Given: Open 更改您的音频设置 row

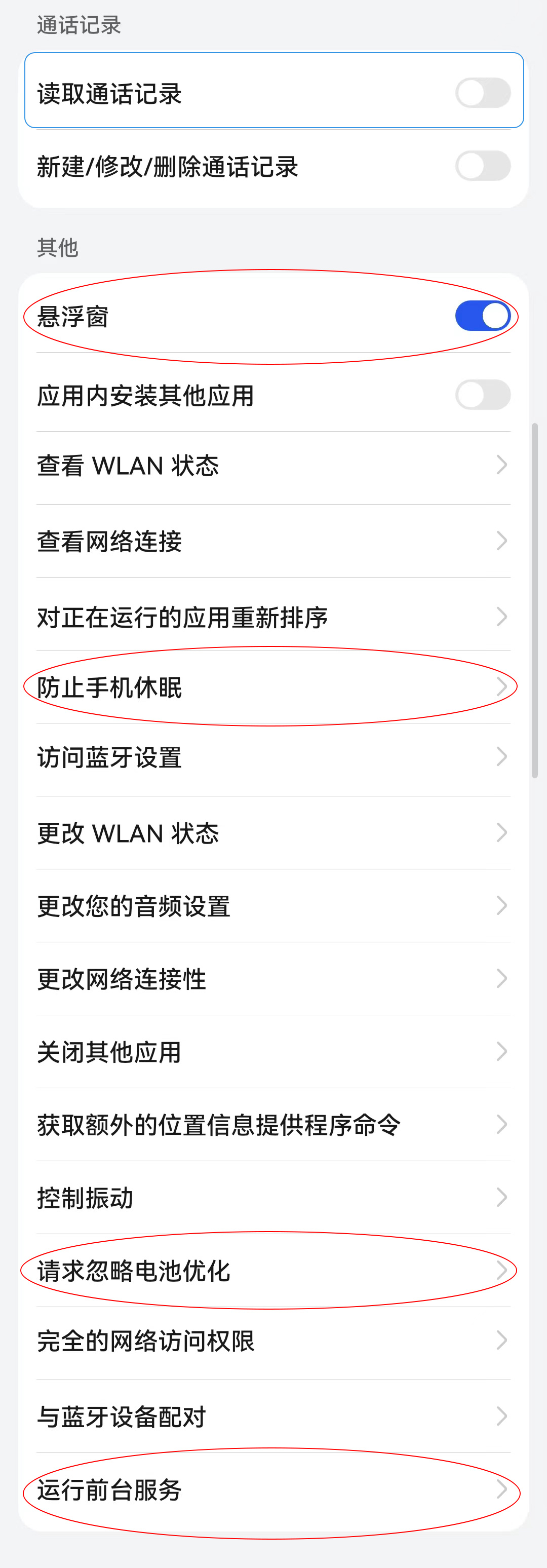Looking at the screenshot, I should [x=273, y=906].
